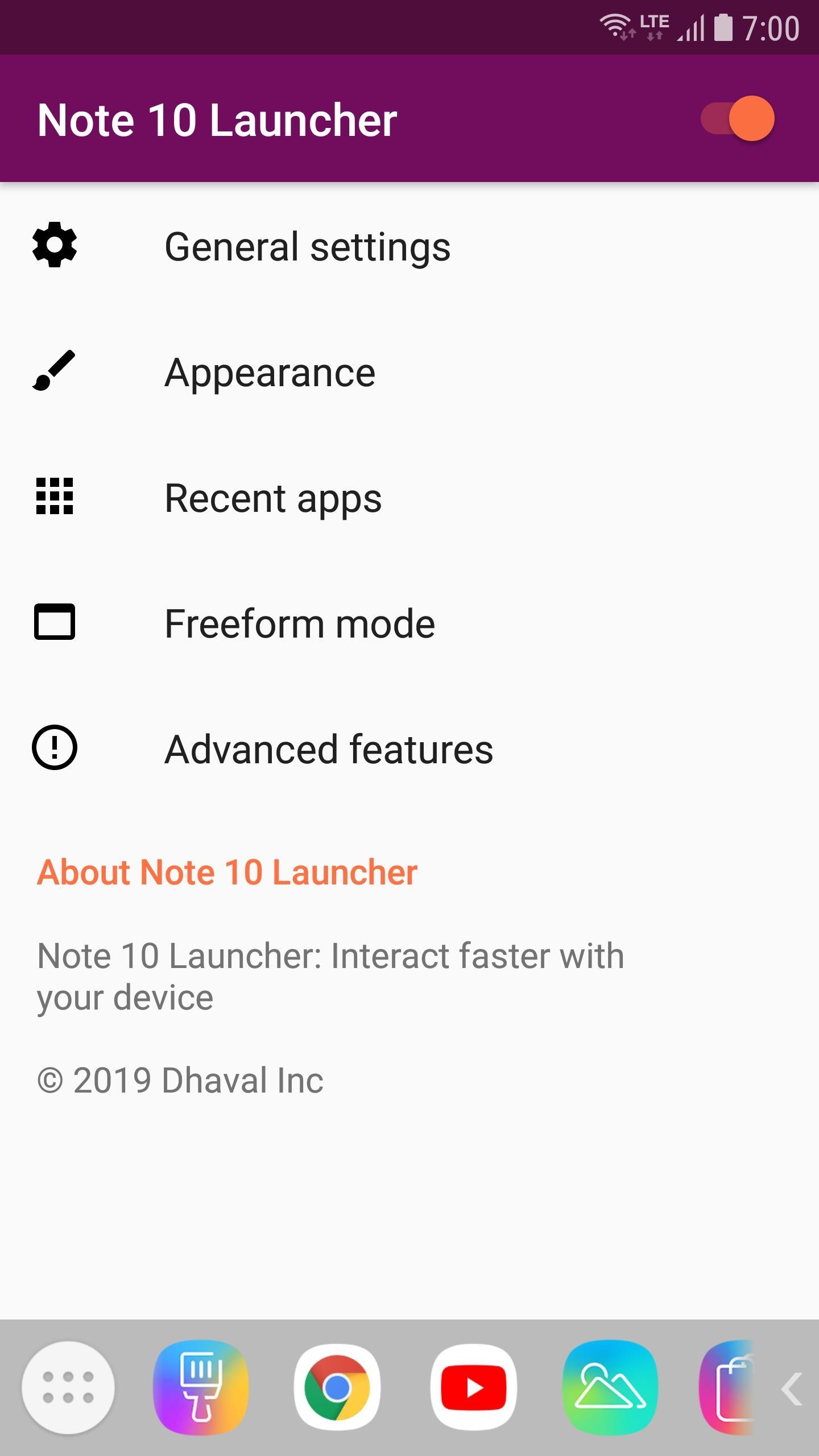Open the Gallery app in the dock
The width and height of the screenshot is (819, 1456).
pyautogui.click(x=610, y=1388)
